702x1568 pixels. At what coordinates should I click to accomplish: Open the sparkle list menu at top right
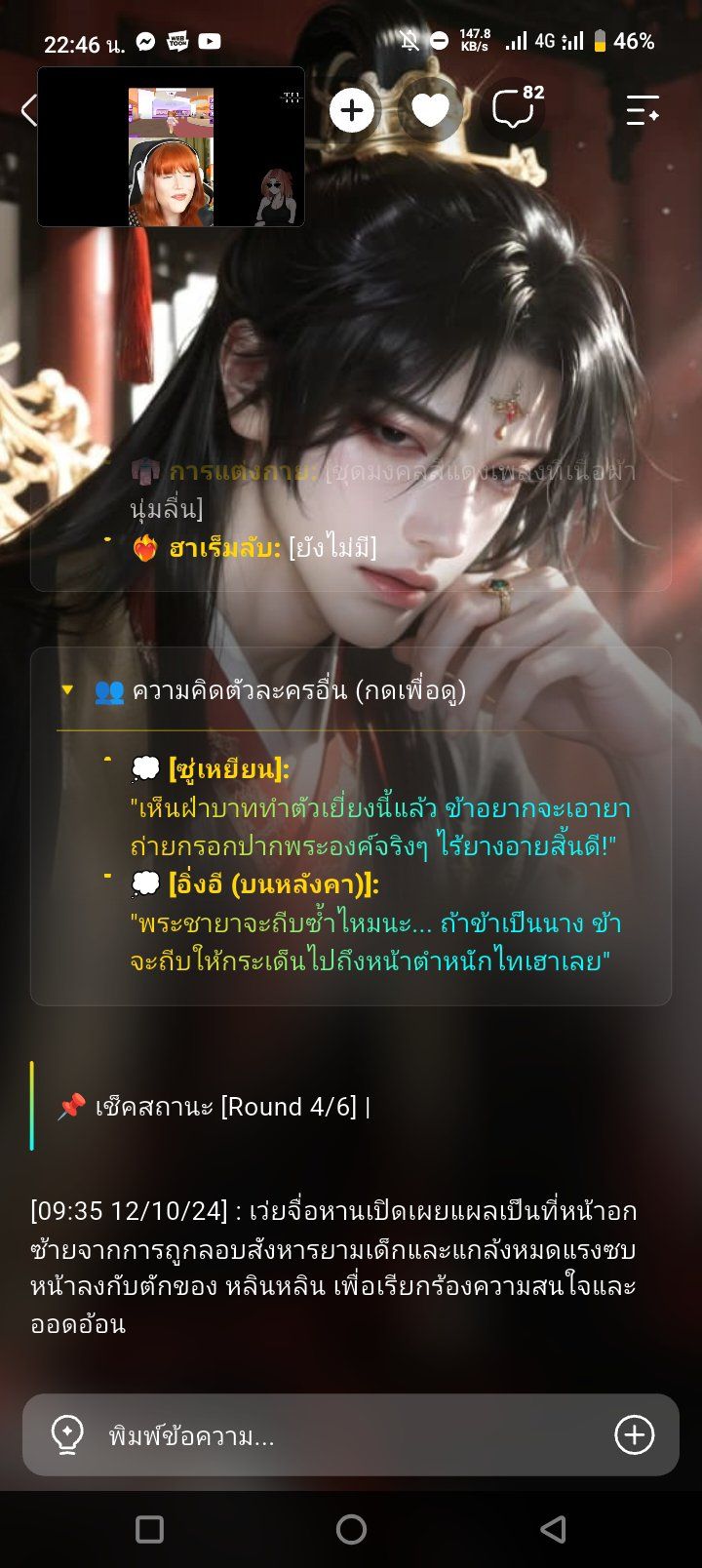pos(643,110)
